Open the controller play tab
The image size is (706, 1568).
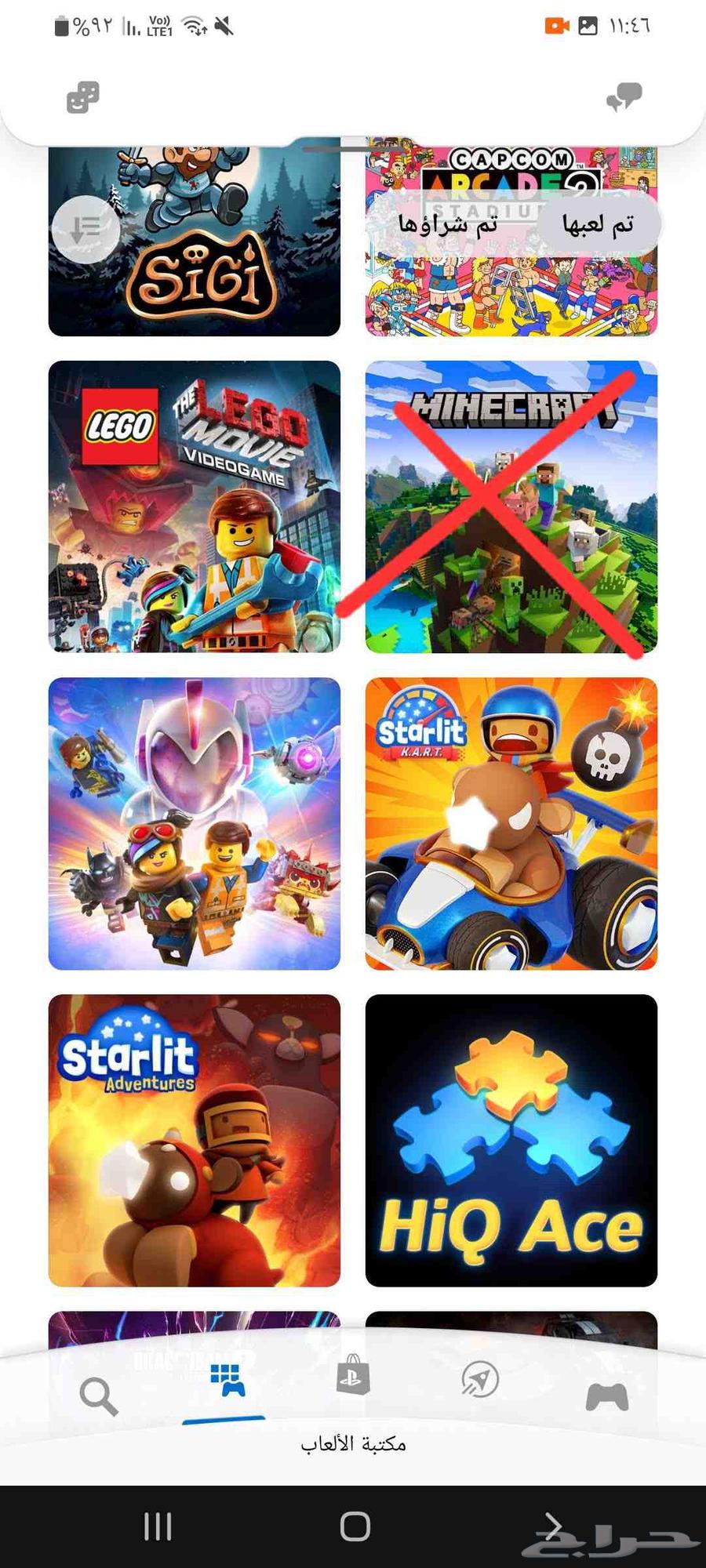click(607, 1397)
